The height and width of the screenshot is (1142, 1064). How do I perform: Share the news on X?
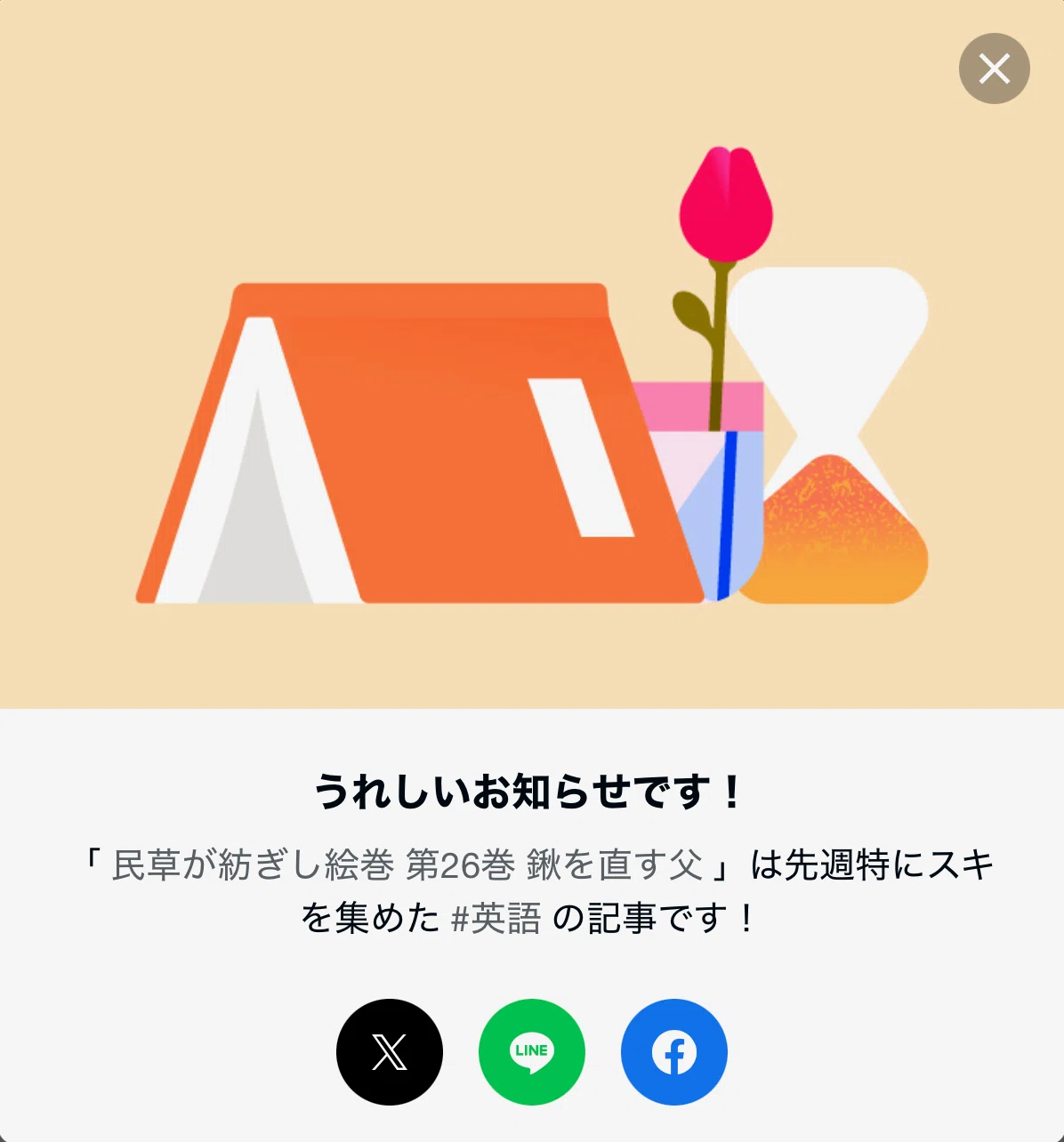coord(390,1052)
